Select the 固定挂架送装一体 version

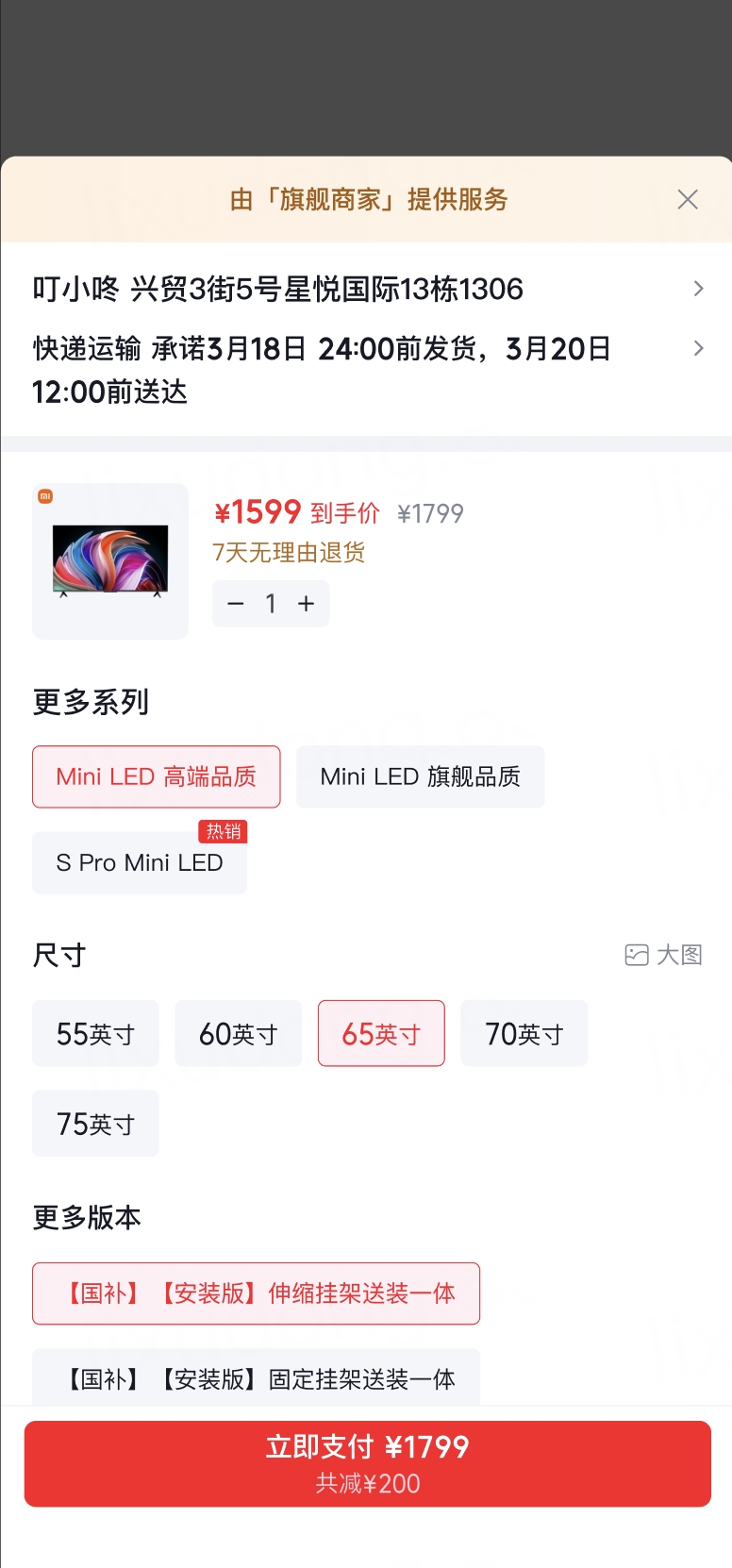(257, 1377)
